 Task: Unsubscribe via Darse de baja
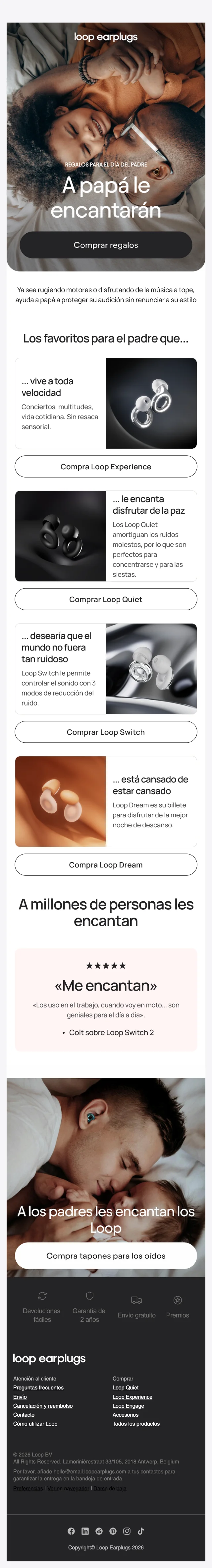(110, 1488)
